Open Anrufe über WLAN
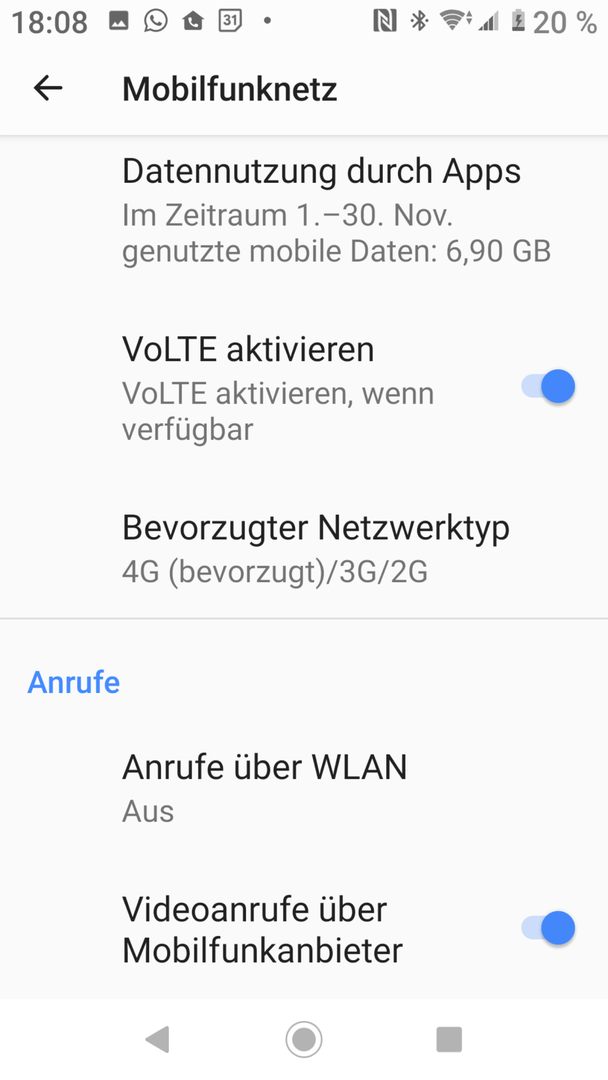608x1080 pixels. (x=304, y=787)
